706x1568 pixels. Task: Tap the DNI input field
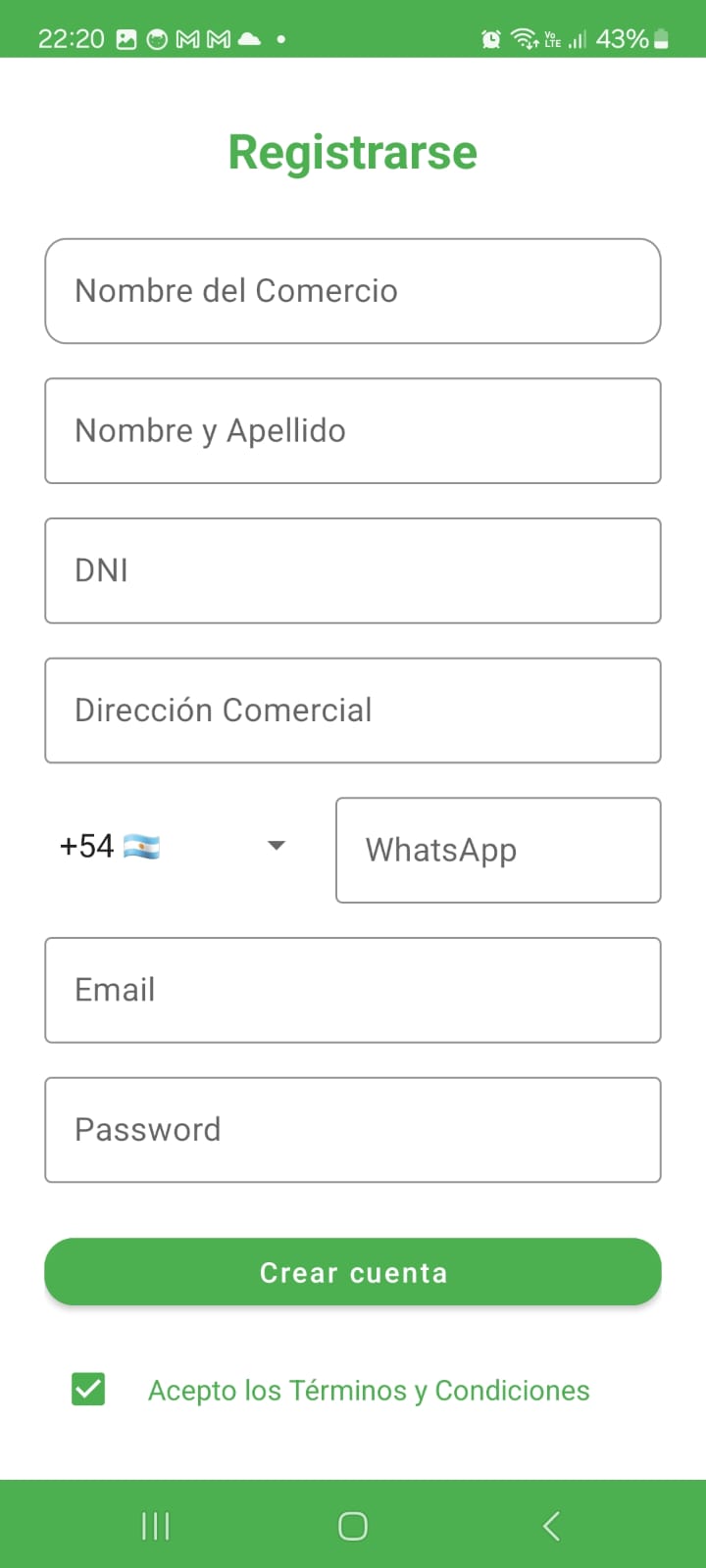[x=353, y=570]
